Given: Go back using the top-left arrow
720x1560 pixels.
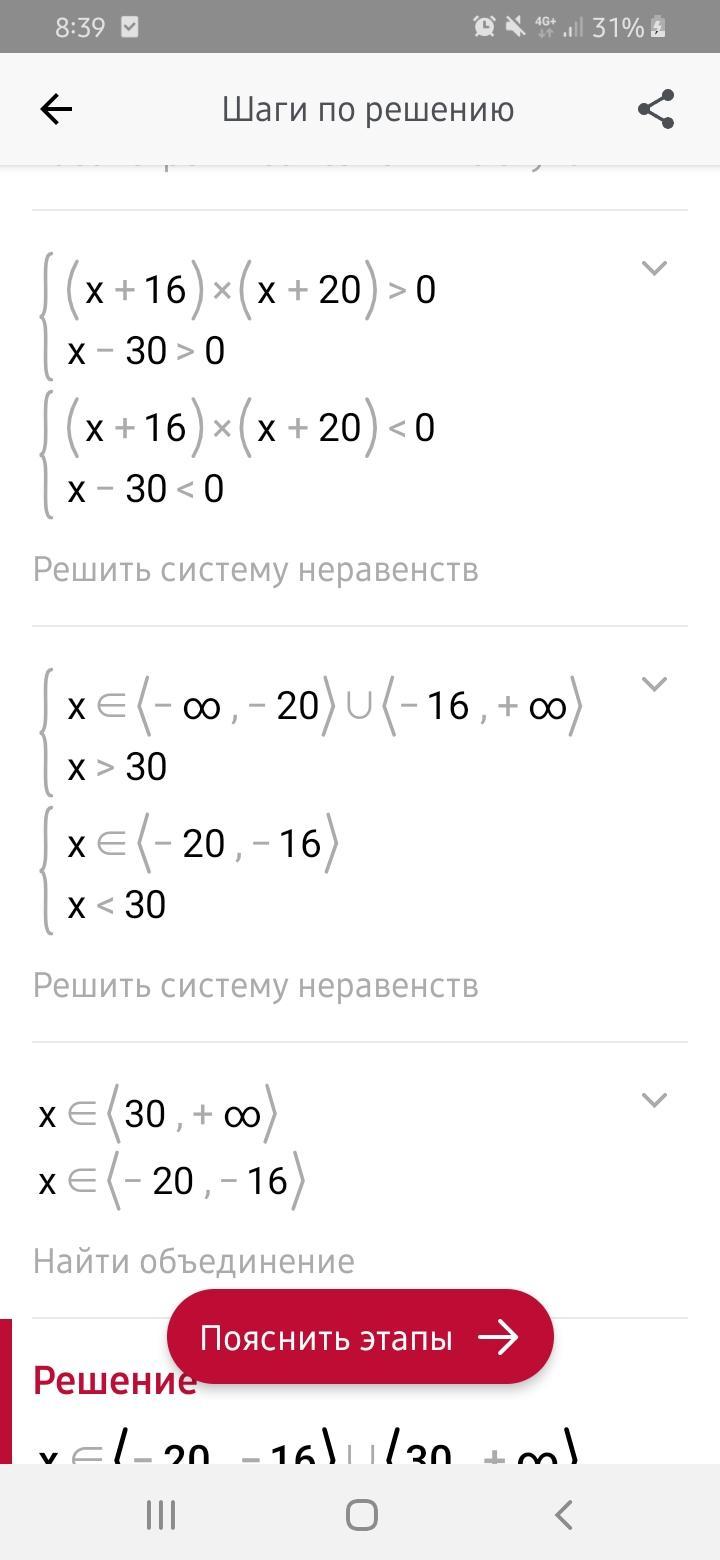Looking at the screenshot, I should pos(56,109).
